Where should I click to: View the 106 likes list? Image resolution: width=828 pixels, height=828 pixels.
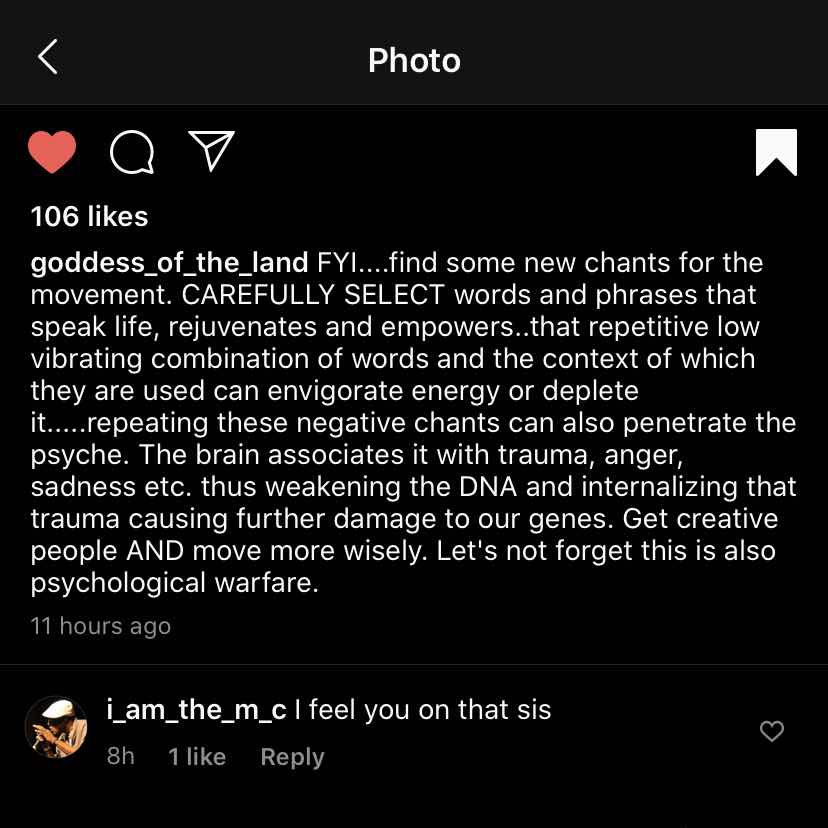[89, 217]
